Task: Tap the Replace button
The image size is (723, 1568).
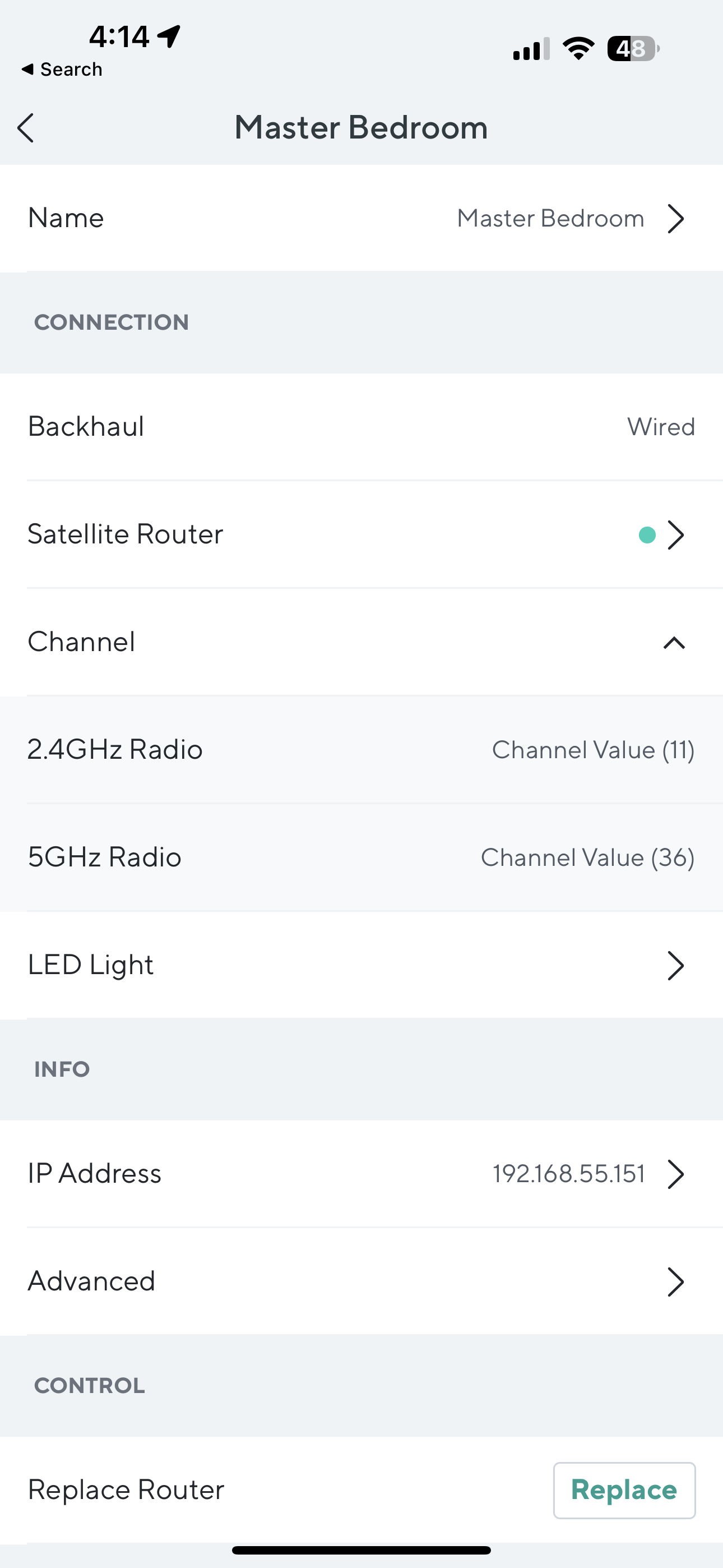Action: click(x=624, y=1490)
